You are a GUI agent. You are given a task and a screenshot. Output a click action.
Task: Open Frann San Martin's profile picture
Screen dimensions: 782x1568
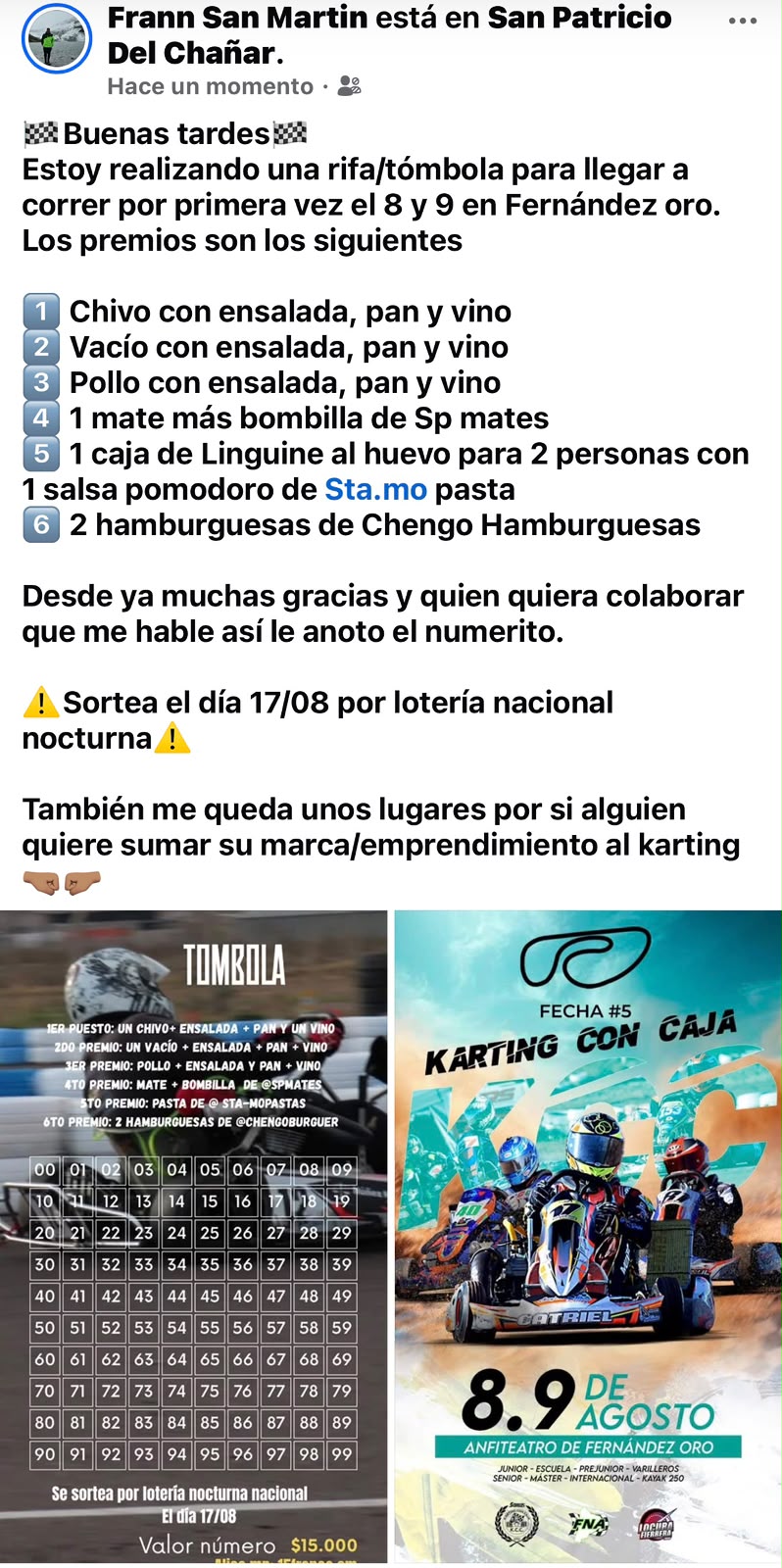[x=57, y=39]
